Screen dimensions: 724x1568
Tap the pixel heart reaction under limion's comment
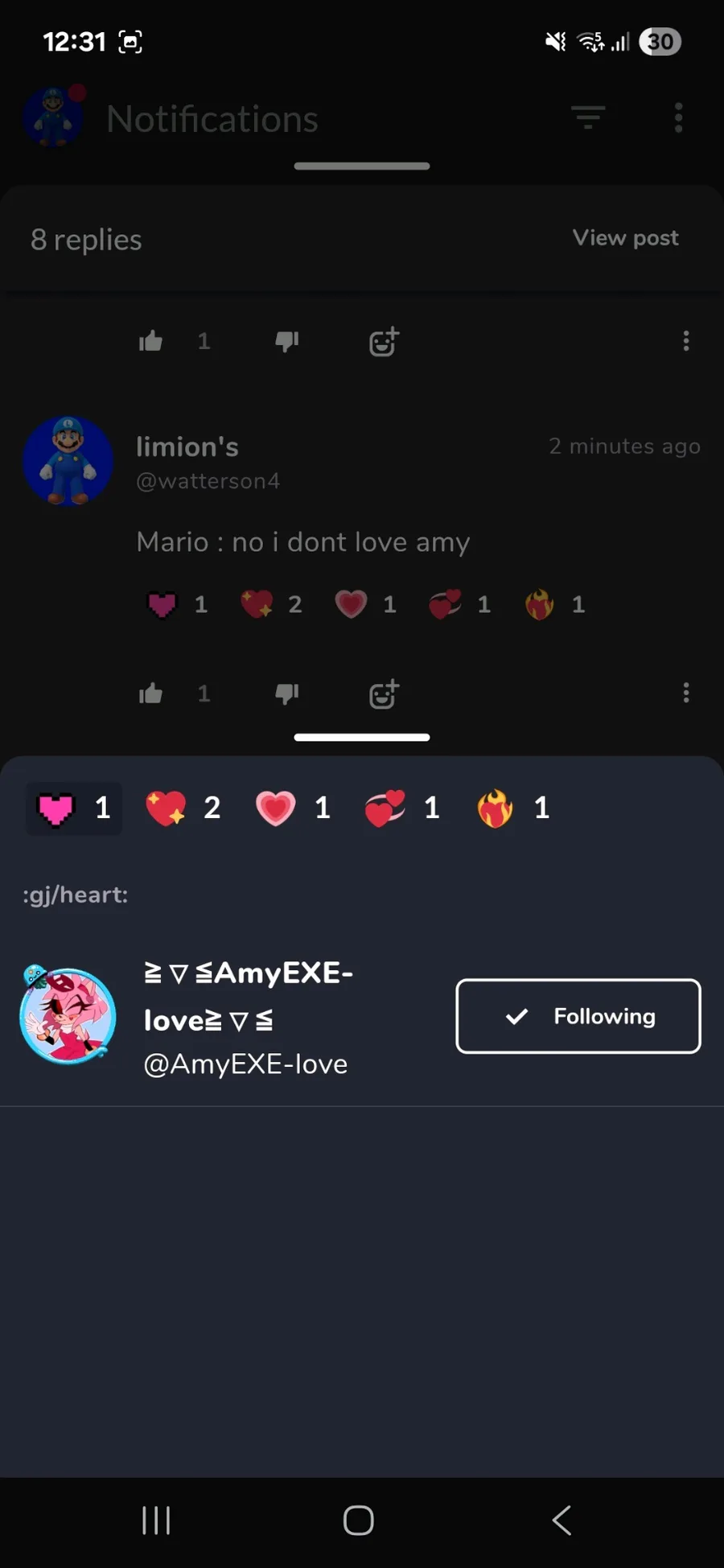point(177,604)
